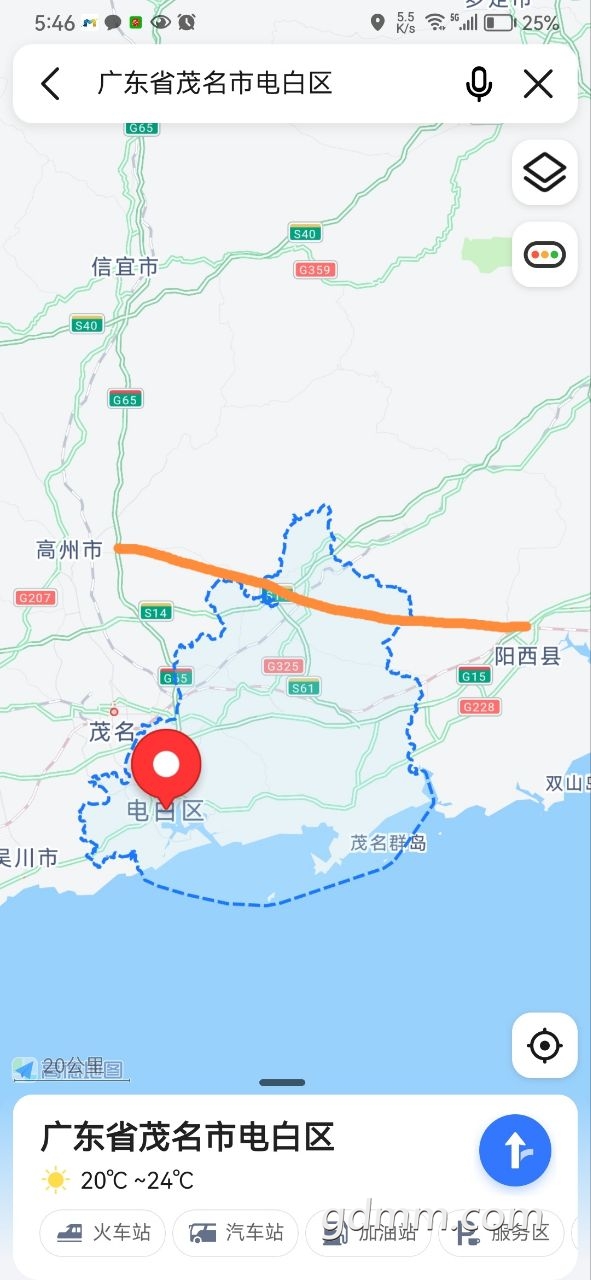
Task: Toggle the traffic light traffic overlay
Action: point(545,254)
